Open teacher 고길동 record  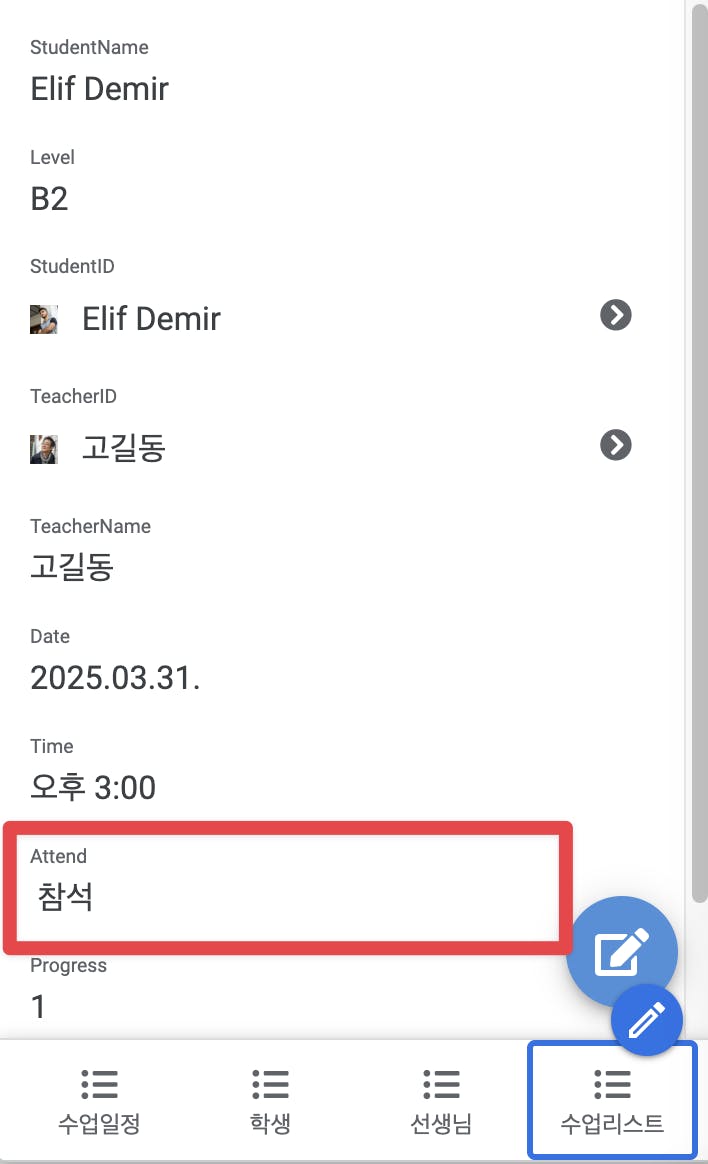click(615, 445)
